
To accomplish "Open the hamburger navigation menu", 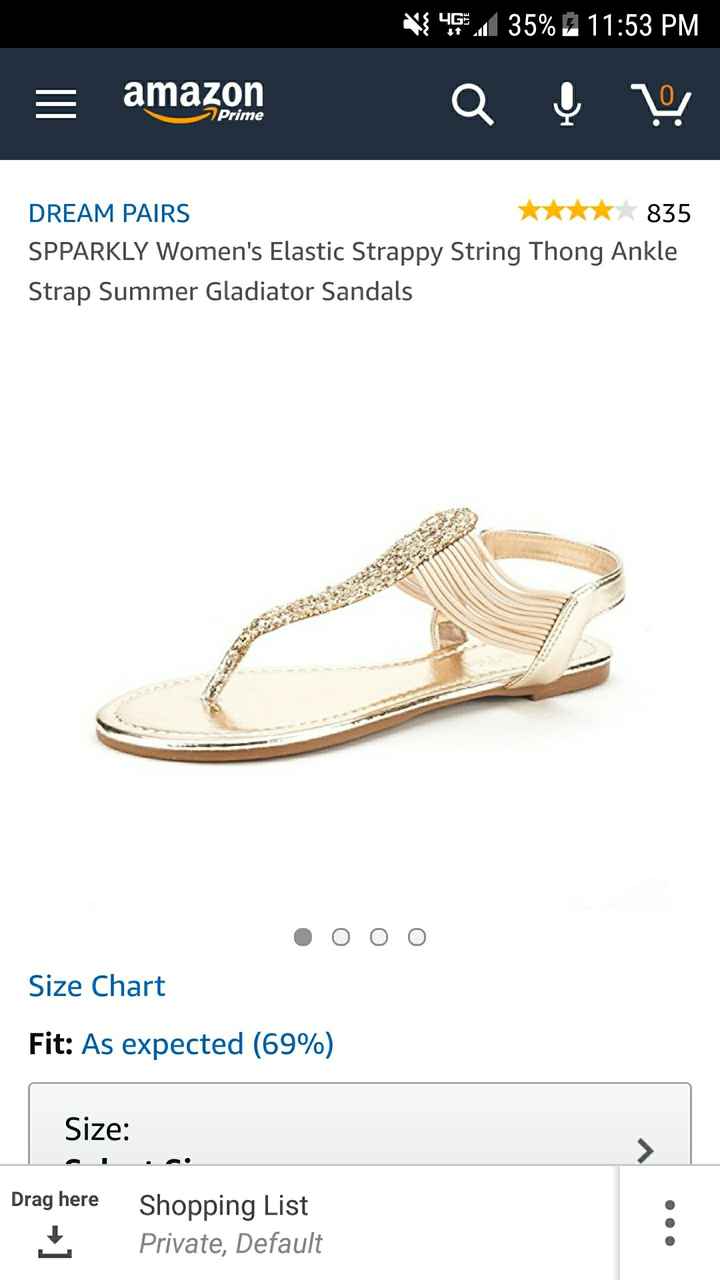I will point(56,104).
